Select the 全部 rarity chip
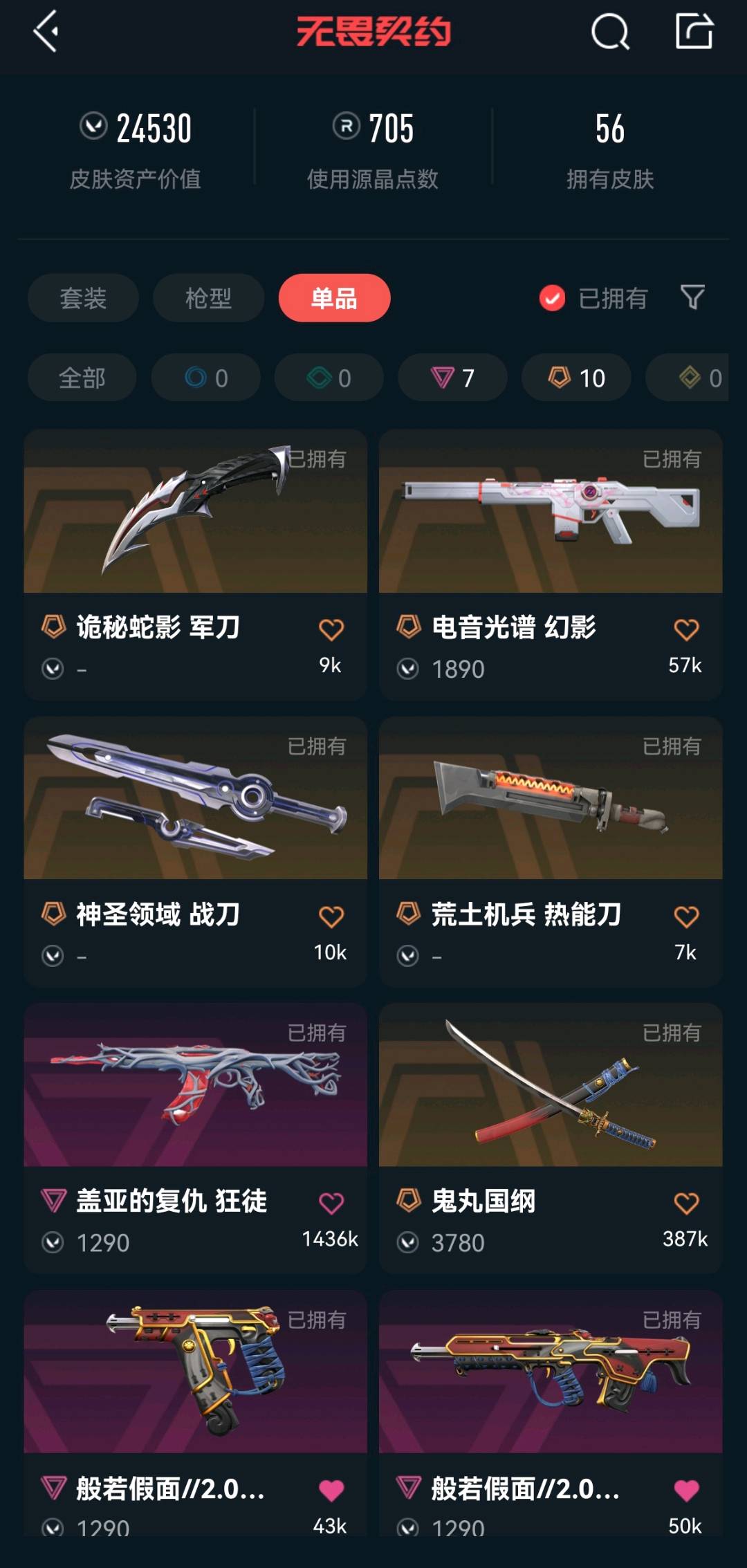The image size is (747, 1568). tap(82, 378)
